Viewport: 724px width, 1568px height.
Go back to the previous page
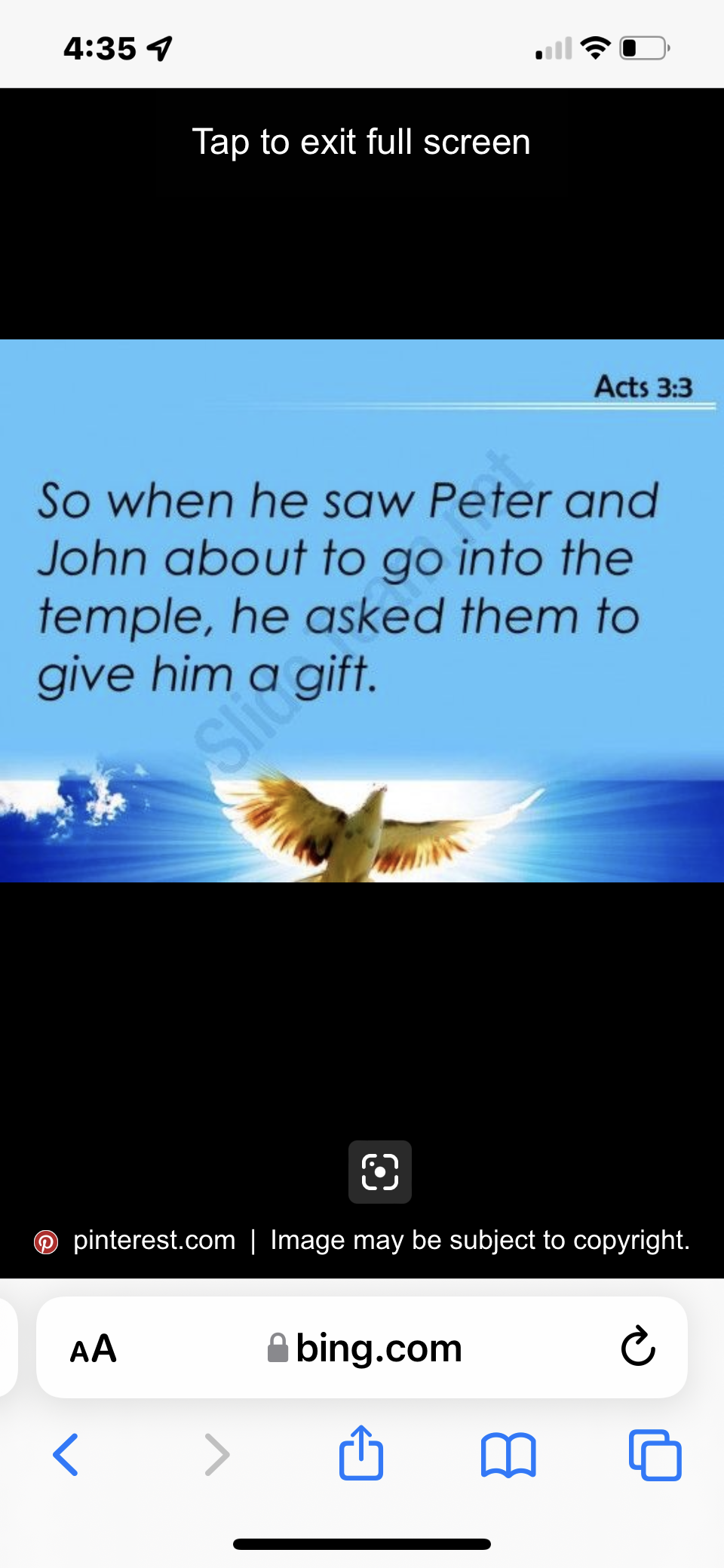66,1454
